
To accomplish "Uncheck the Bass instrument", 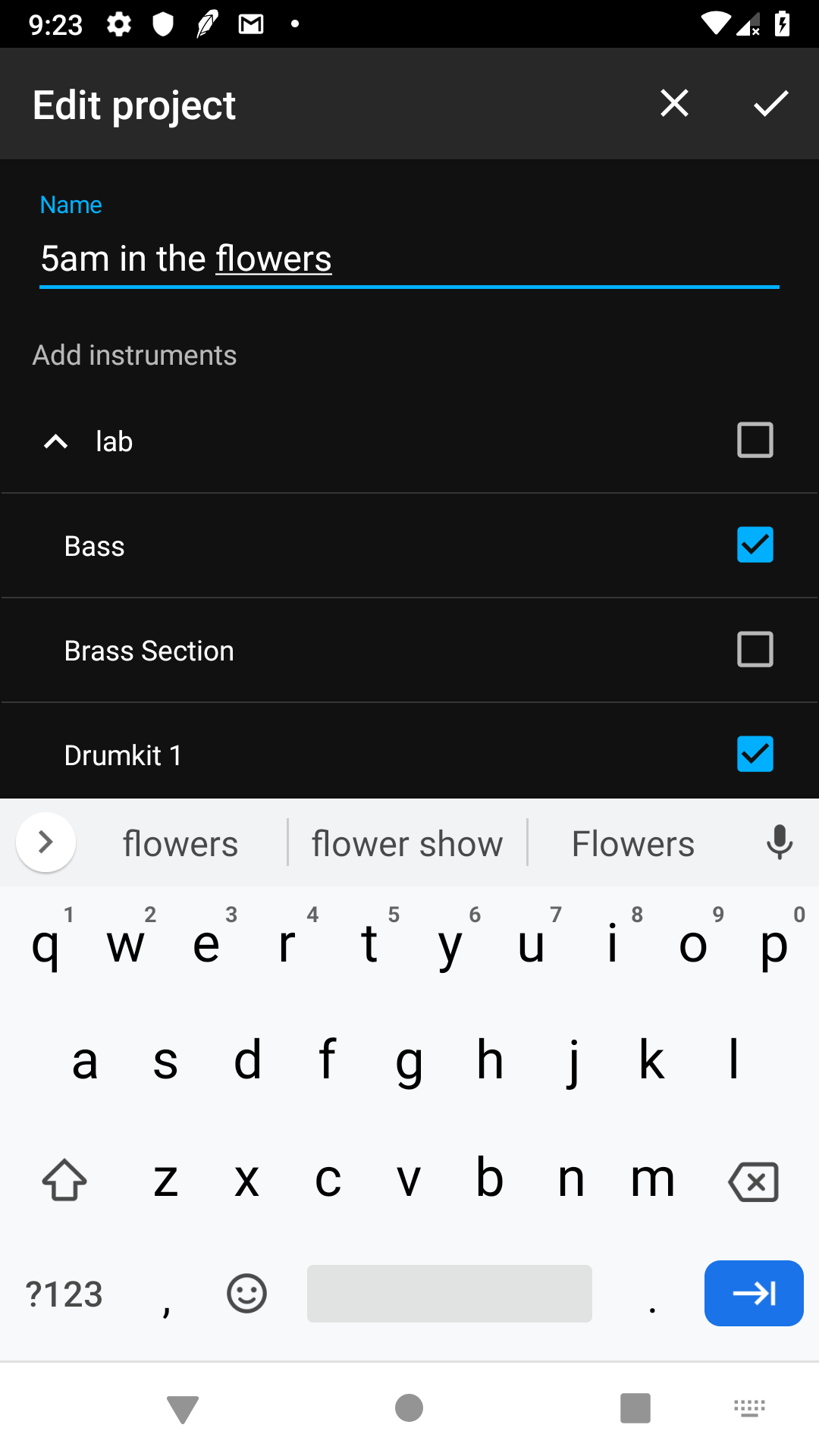I will (755, 545).
